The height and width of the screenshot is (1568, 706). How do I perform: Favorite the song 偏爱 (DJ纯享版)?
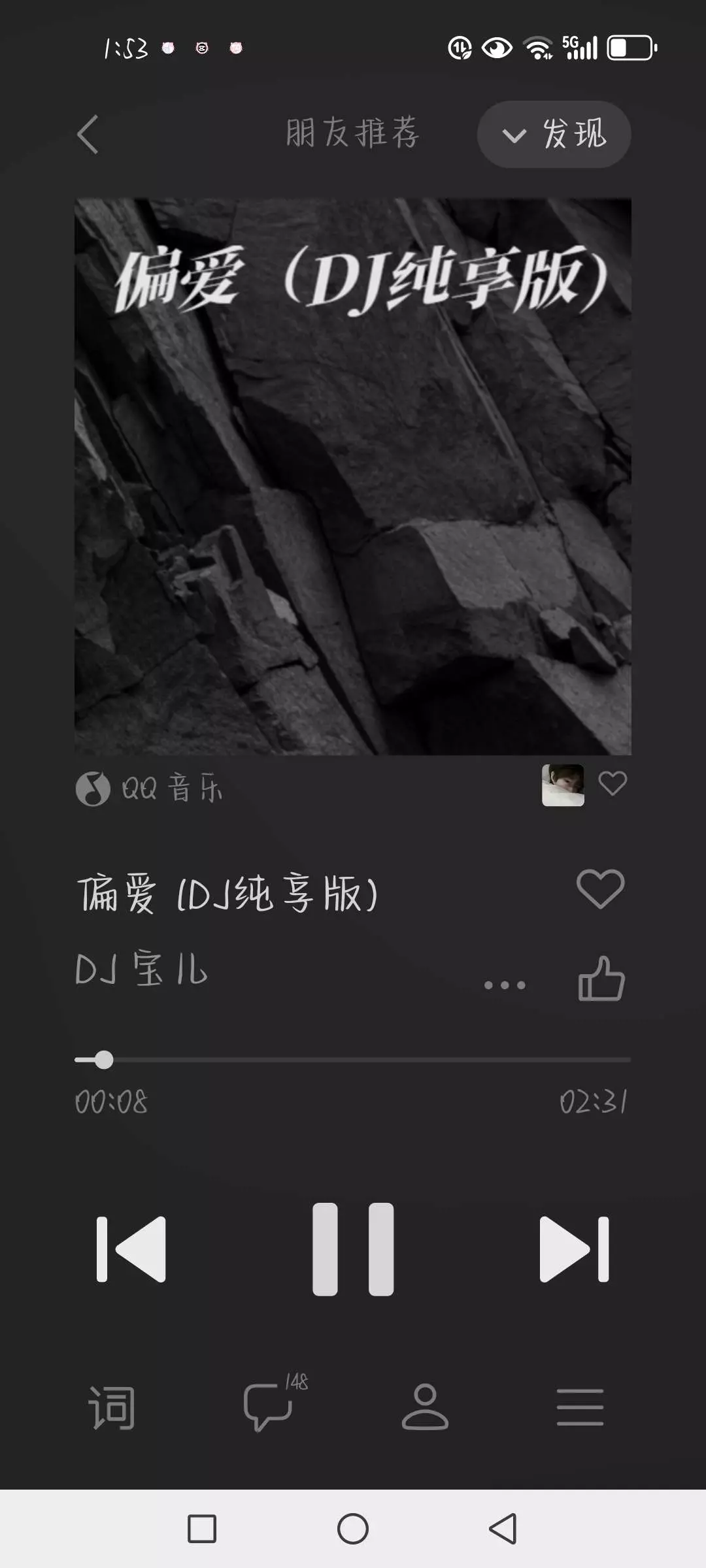click(x=601, y=889)
